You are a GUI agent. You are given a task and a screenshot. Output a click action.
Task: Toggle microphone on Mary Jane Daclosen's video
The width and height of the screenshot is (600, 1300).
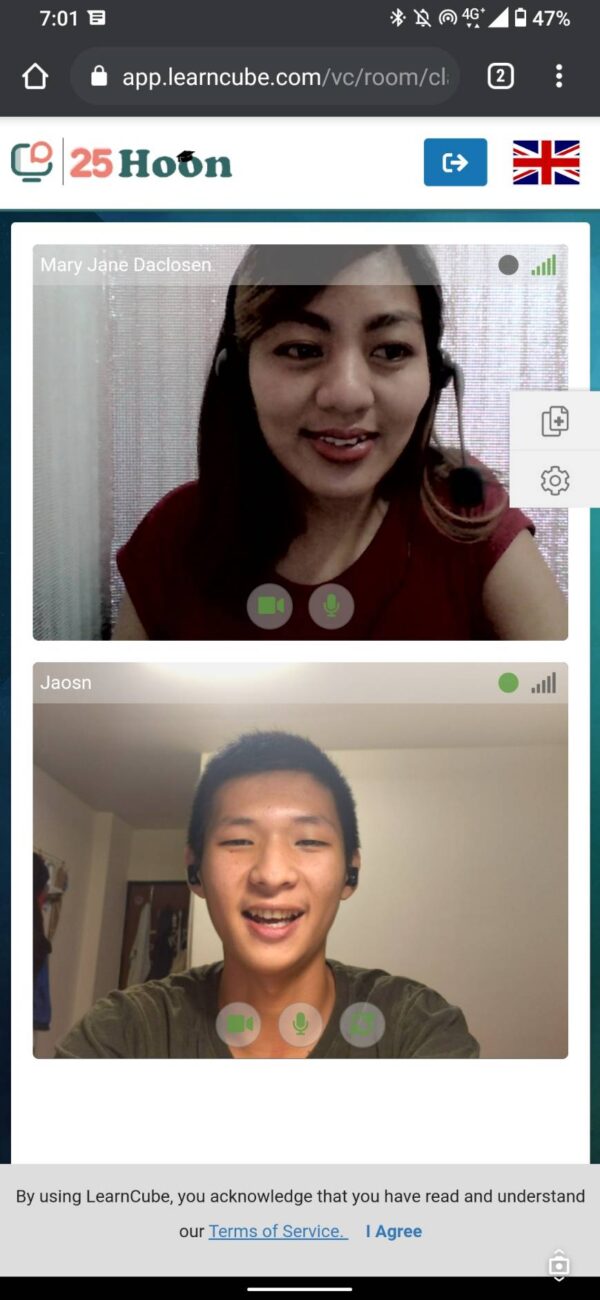331,606
